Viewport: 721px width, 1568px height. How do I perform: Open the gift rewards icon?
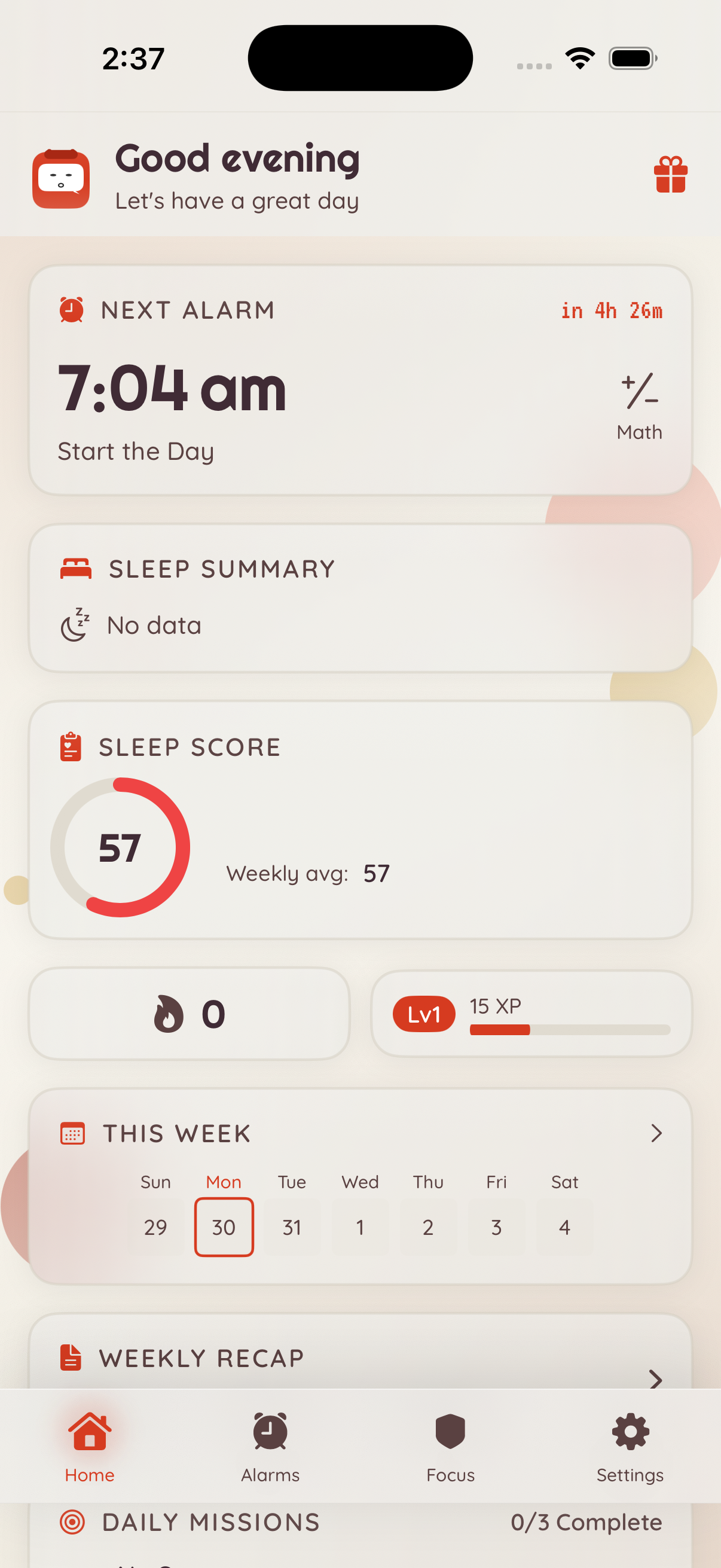point(671,176)
